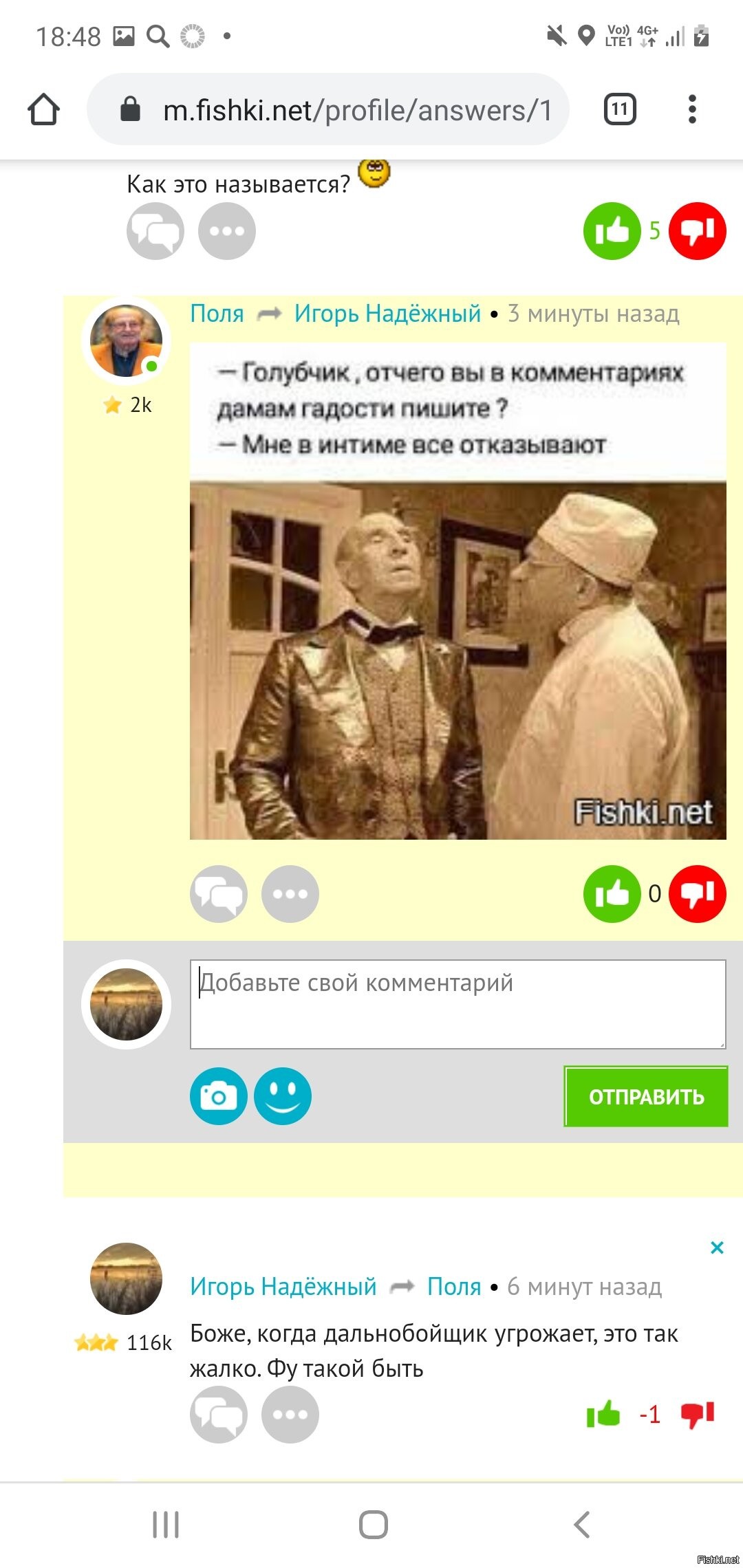
Task: Tap the m.fishki.net address bar
Action: (x=328, y=109)
